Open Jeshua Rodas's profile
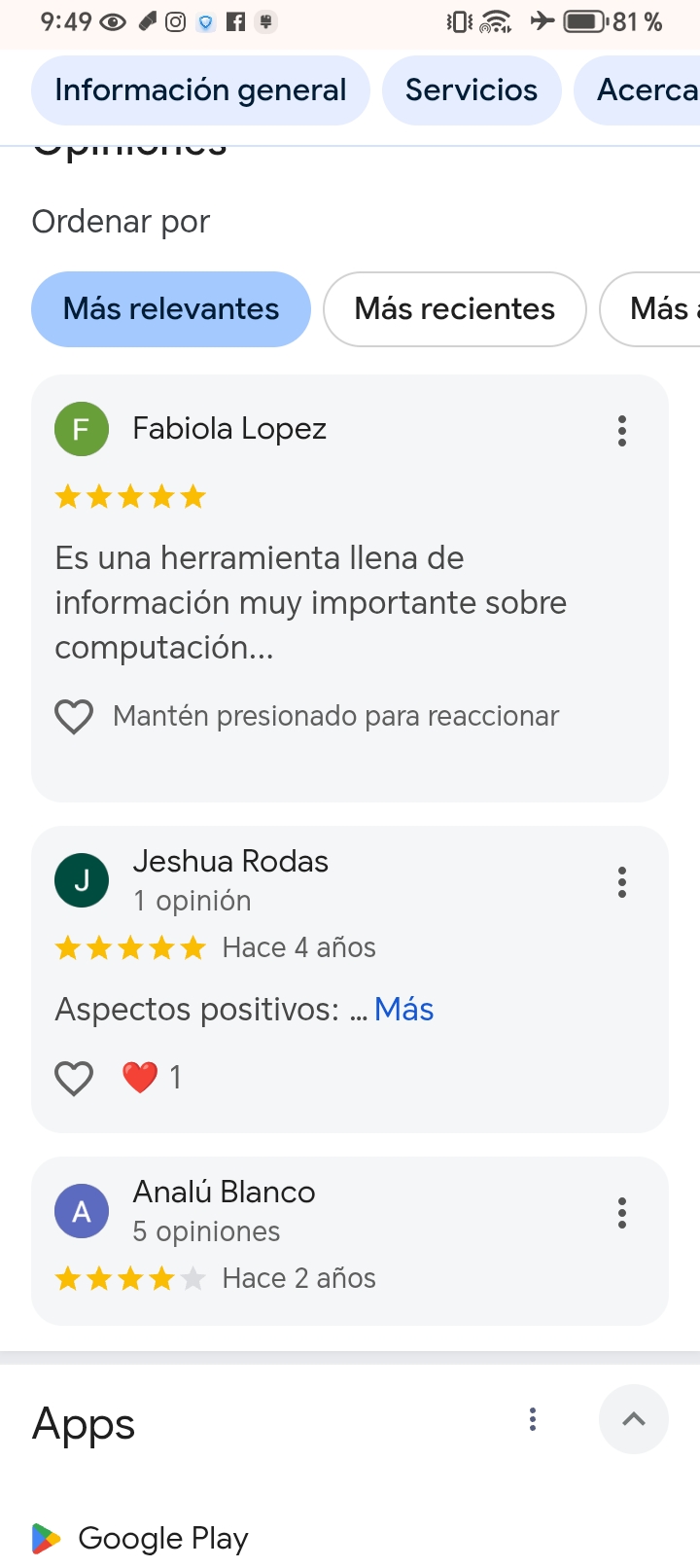The width and height of the screenshot is (700, 1568). click(x=230, y=862)
